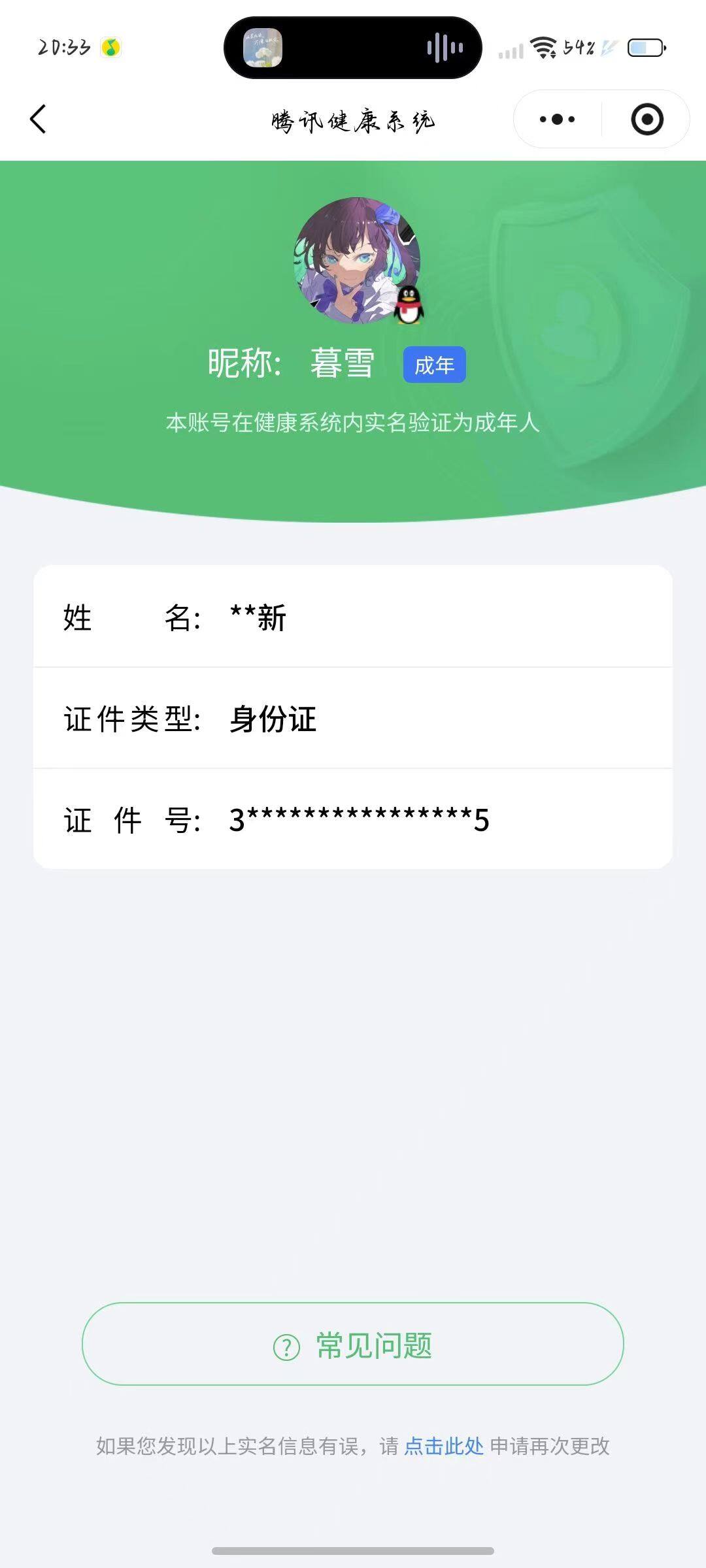The width and height of the screenshot is (706, 1568).
Task: Click the 腾讯健康系统 title
Action: (353, 120)
